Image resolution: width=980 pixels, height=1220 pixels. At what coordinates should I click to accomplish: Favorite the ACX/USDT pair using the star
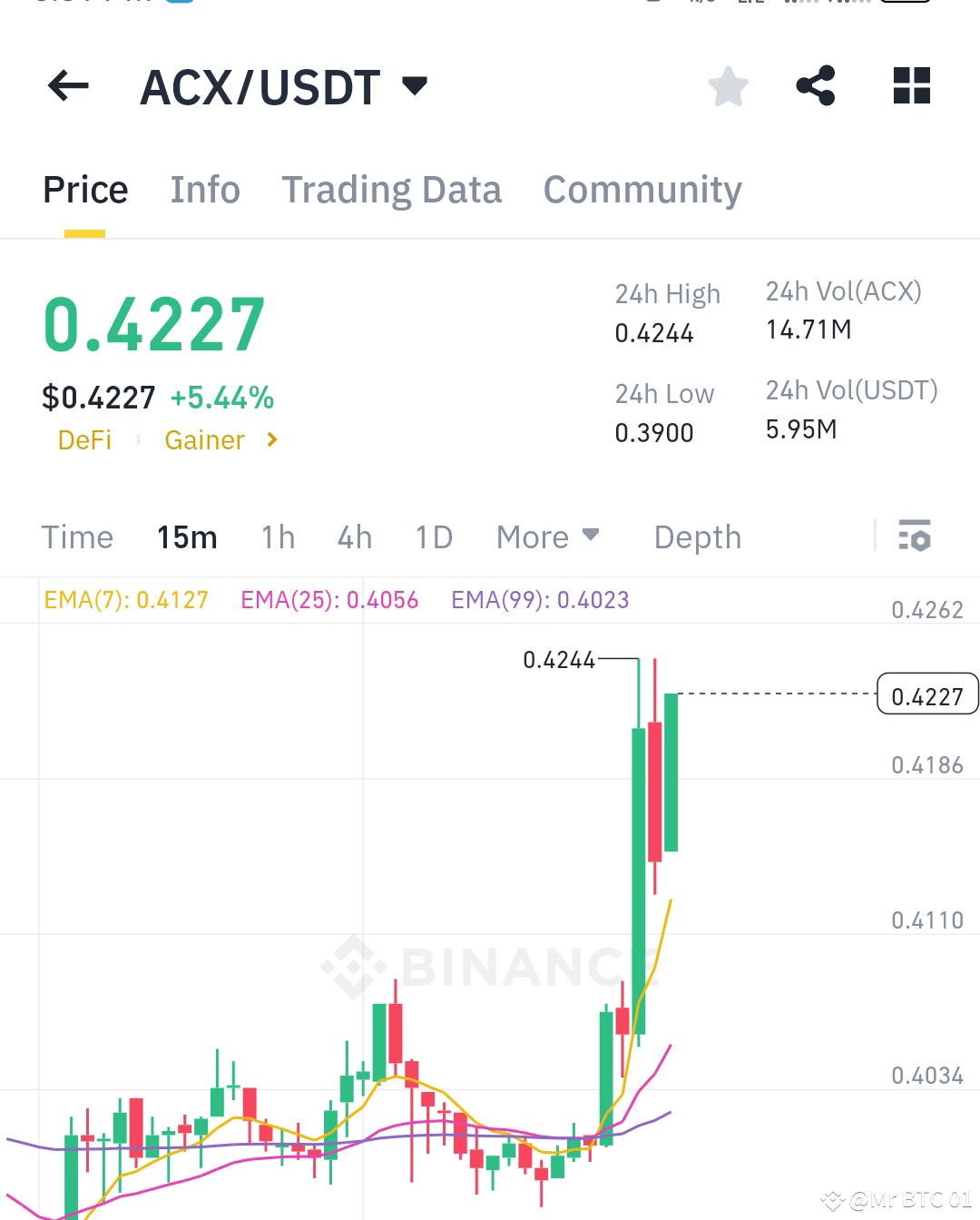(727, 86)
